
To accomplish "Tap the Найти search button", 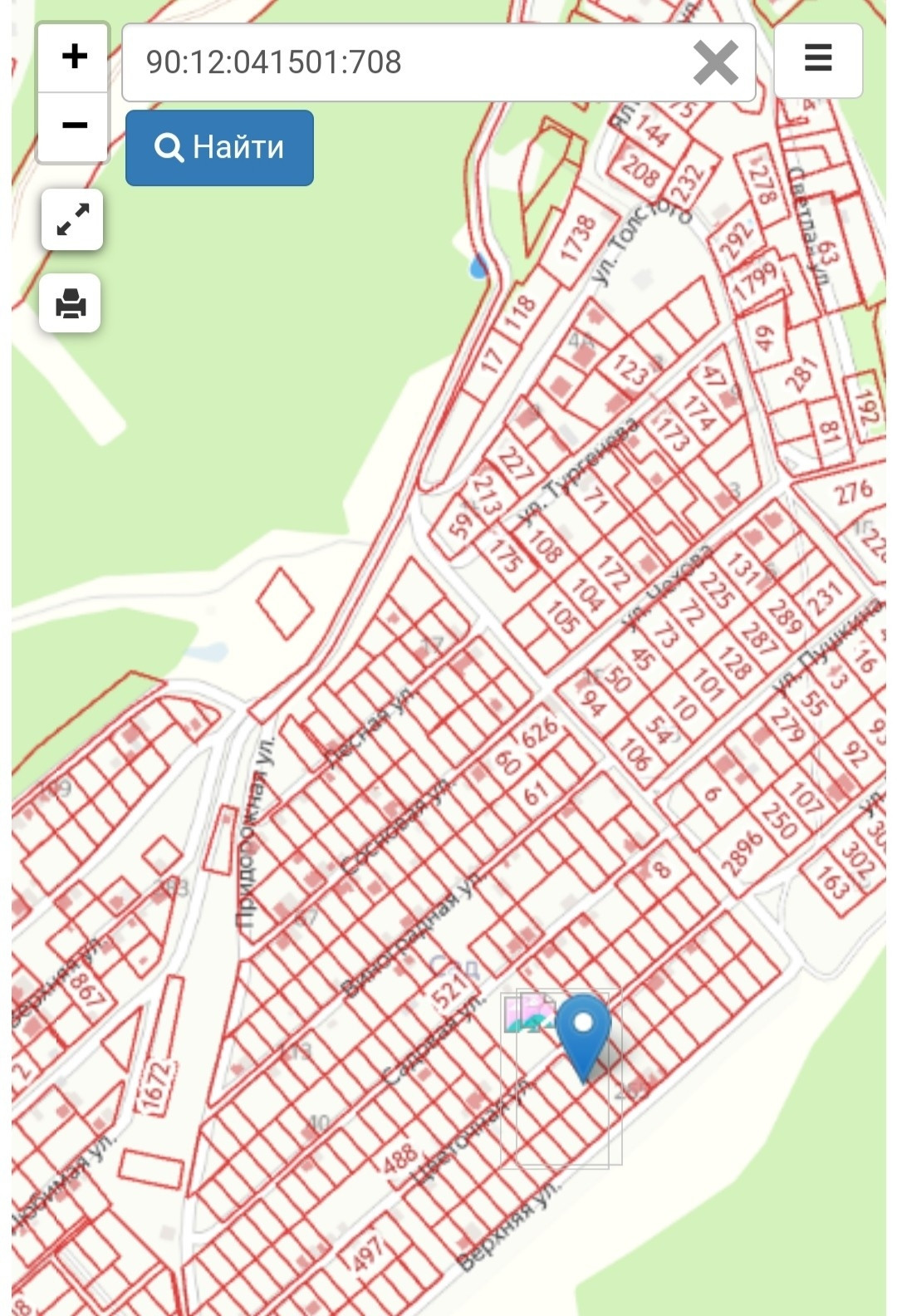I will 219,148.
